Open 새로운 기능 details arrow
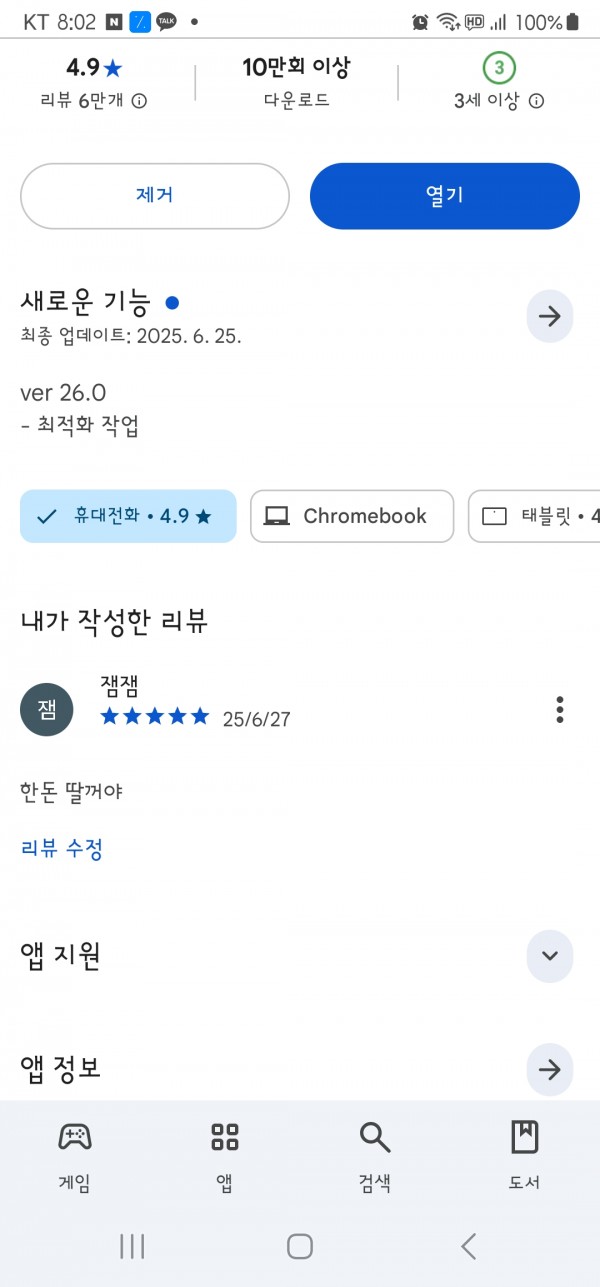 click(550, 317)
